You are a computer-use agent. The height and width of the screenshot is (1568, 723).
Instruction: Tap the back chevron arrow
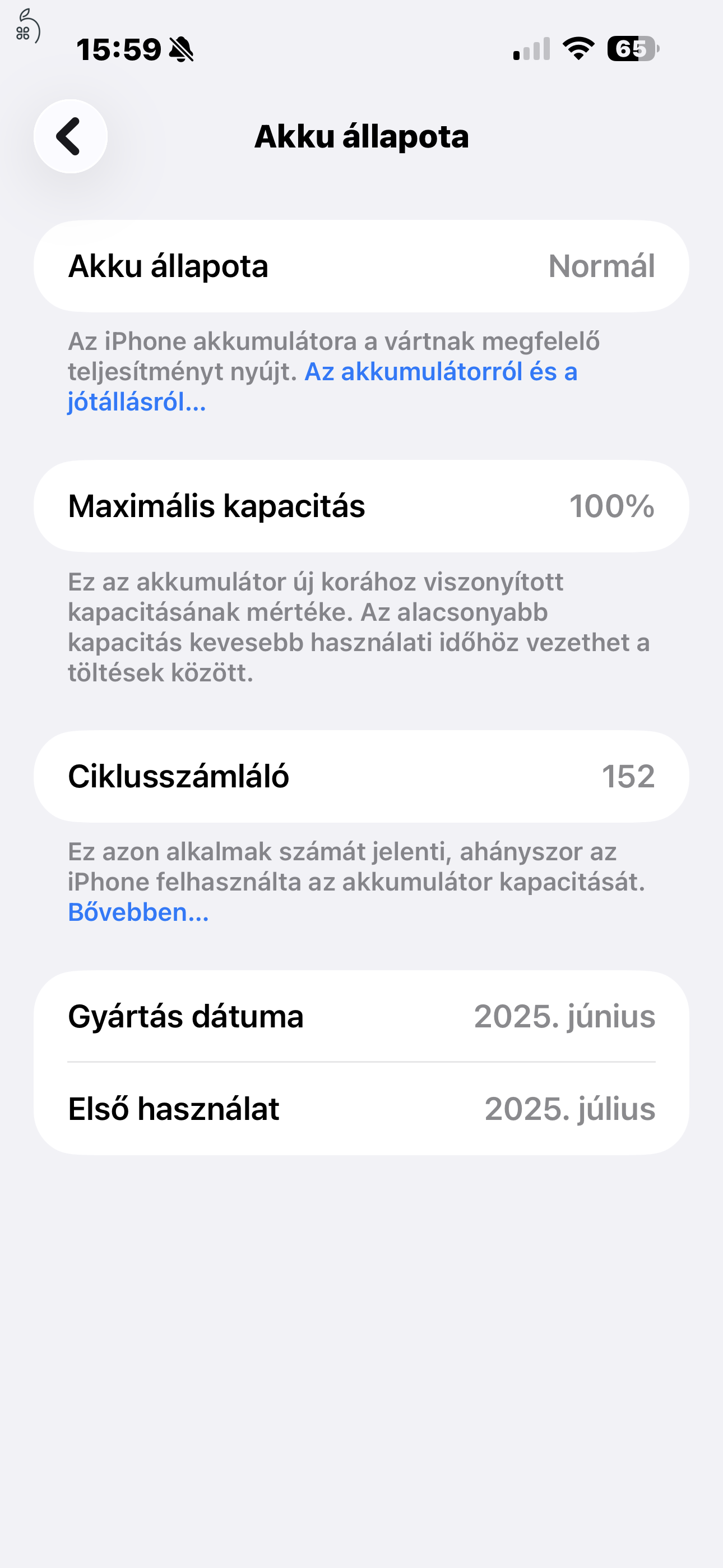69,136
